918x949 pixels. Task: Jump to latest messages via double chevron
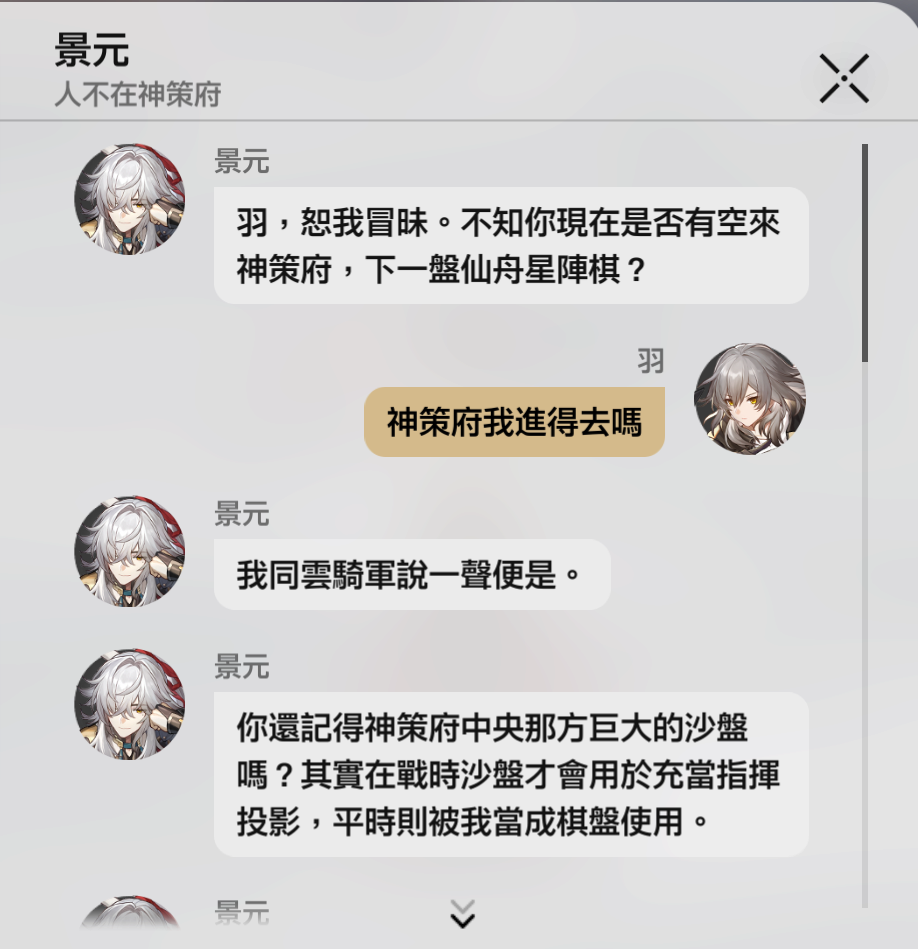click(462, 912)
